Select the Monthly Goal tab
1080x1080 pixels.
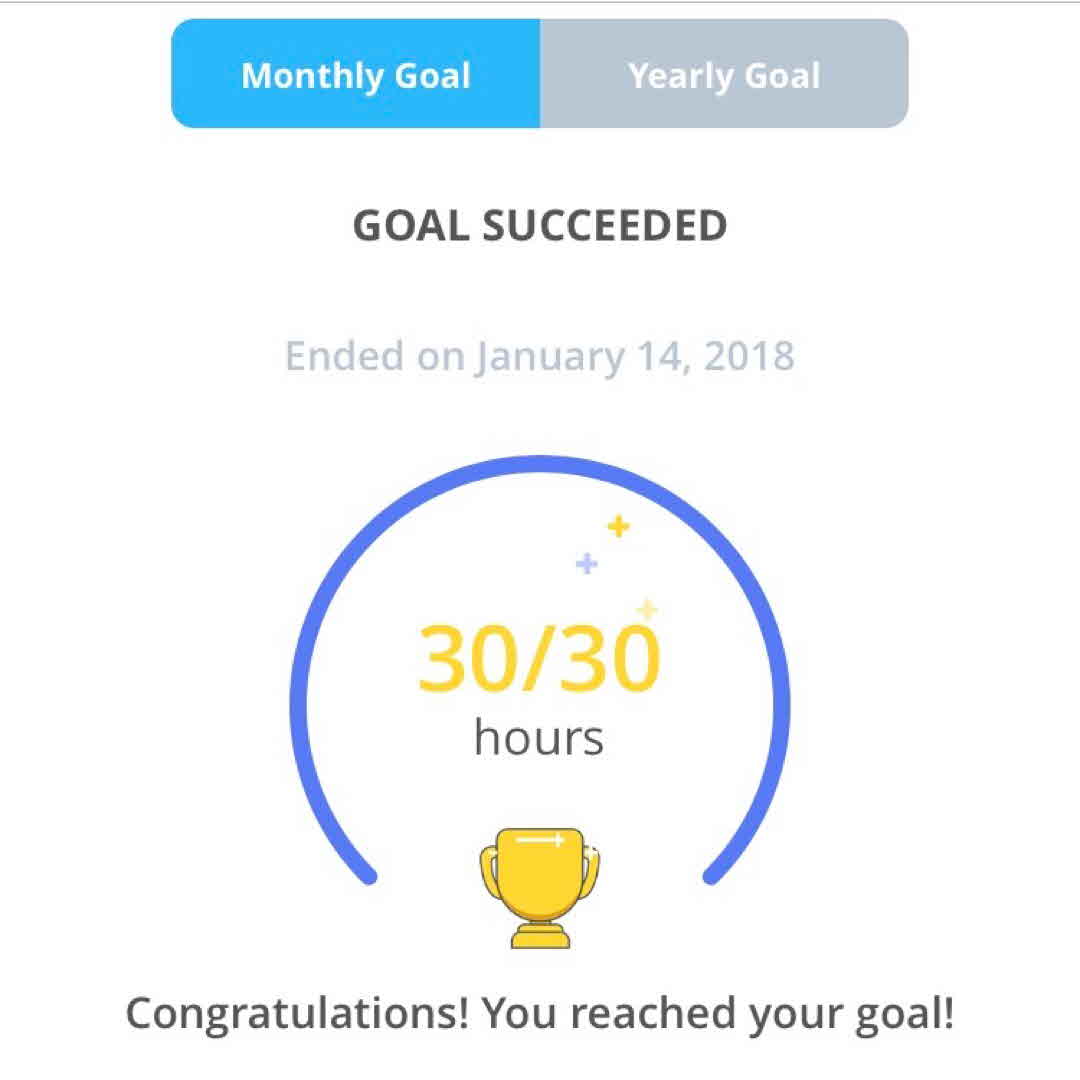click(x=356, y=75)
